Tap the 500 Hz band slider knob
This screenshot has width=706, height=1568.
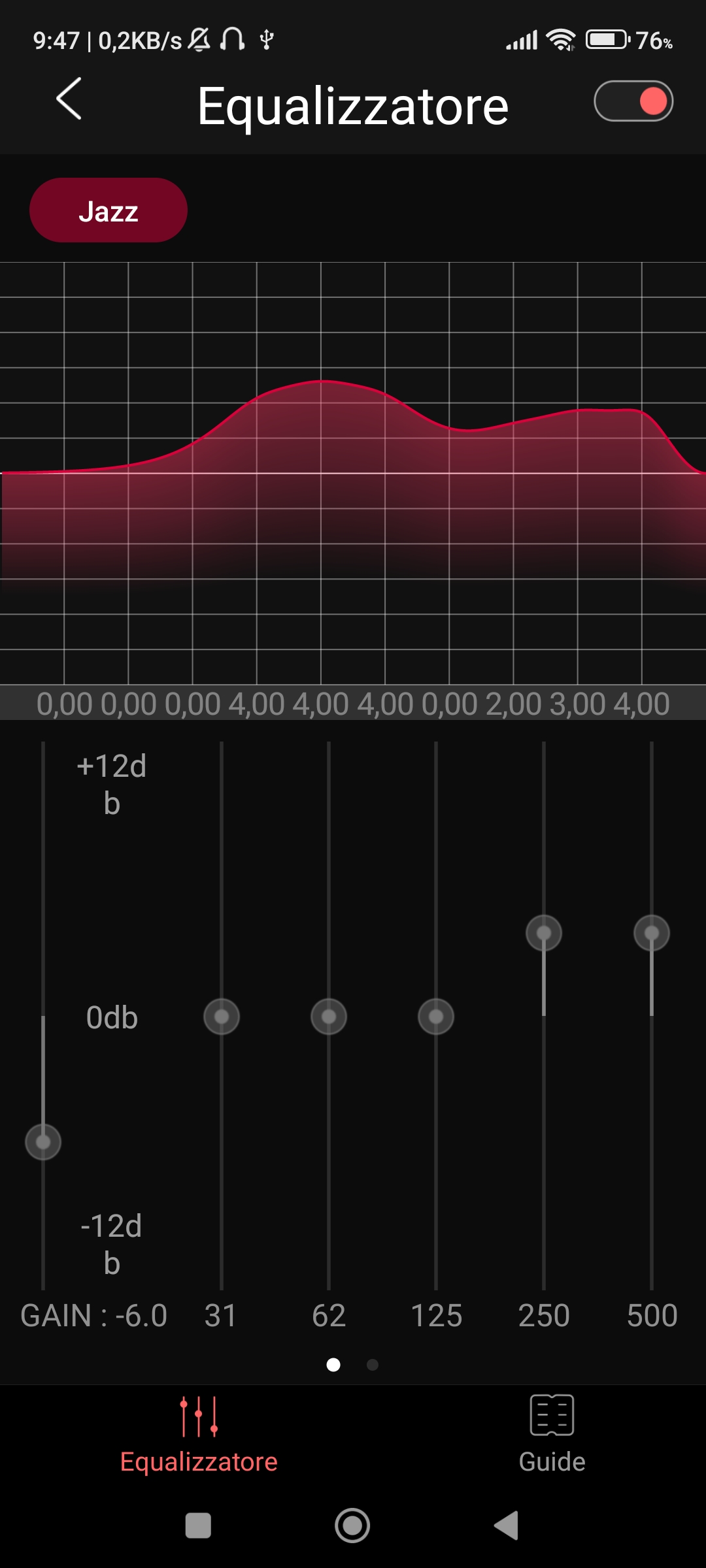(652, 933)
